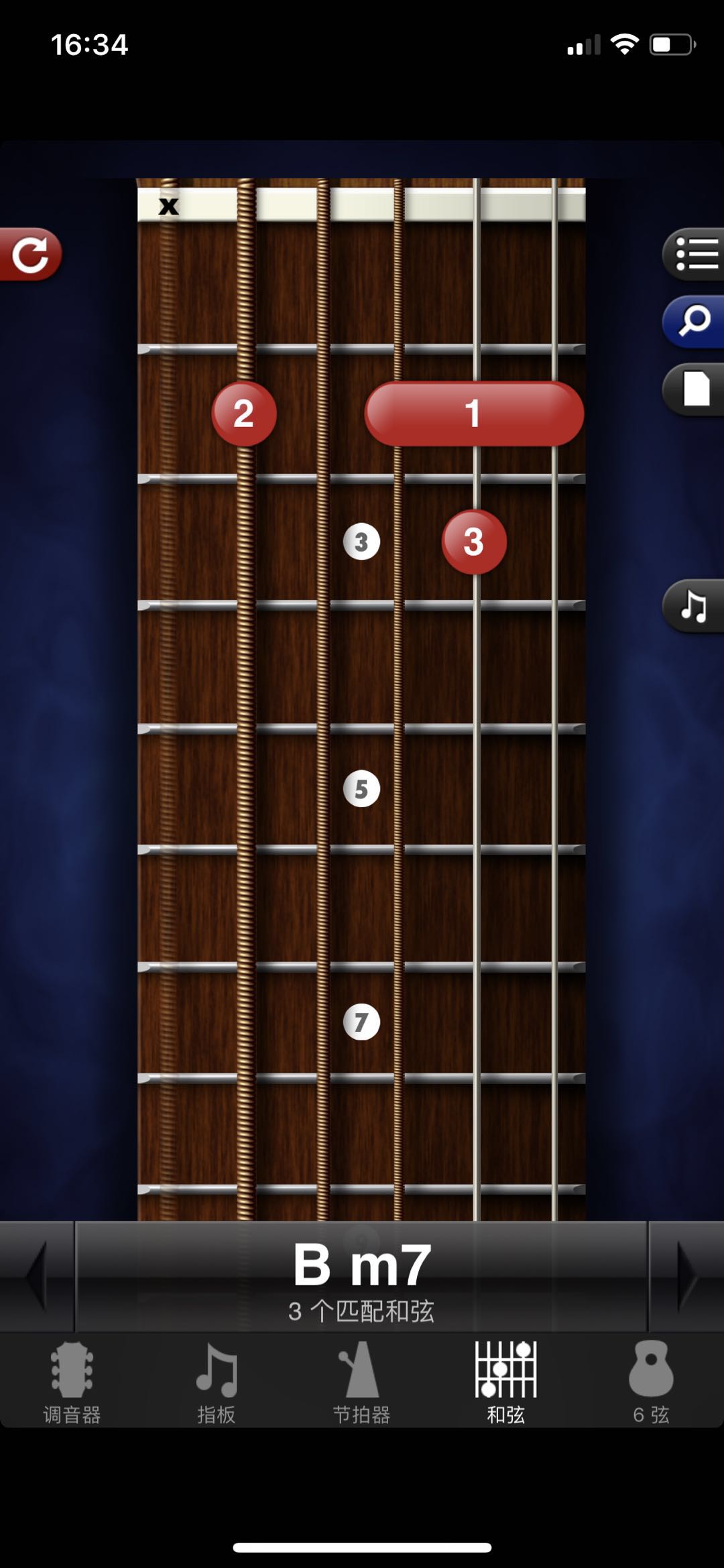Play the chord with the music note button
The image size is (724, 1568).
[694, 606]
